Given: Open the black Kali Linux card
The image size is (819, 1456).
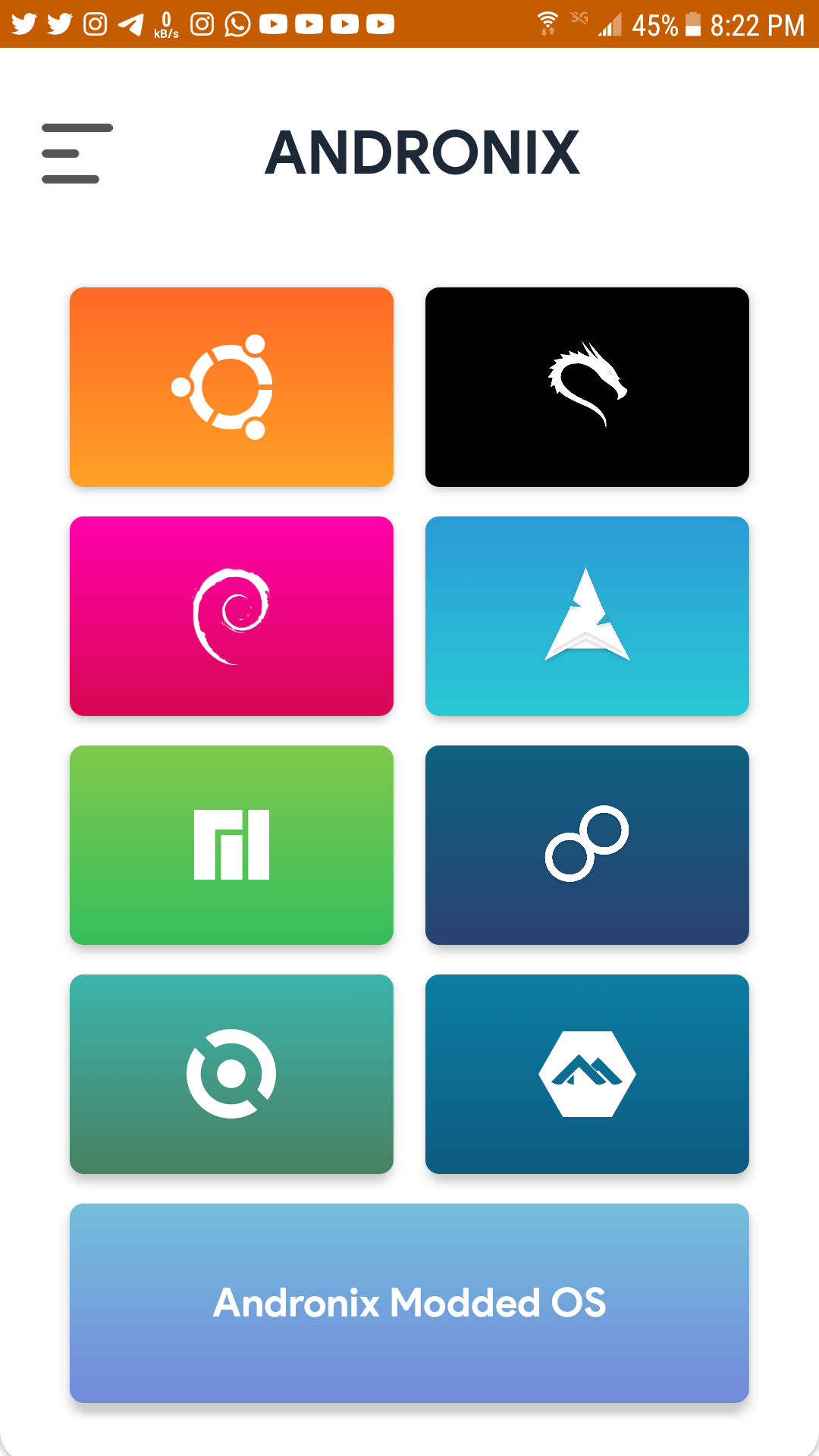Looking at the screenshot, I should click(587, 387).
